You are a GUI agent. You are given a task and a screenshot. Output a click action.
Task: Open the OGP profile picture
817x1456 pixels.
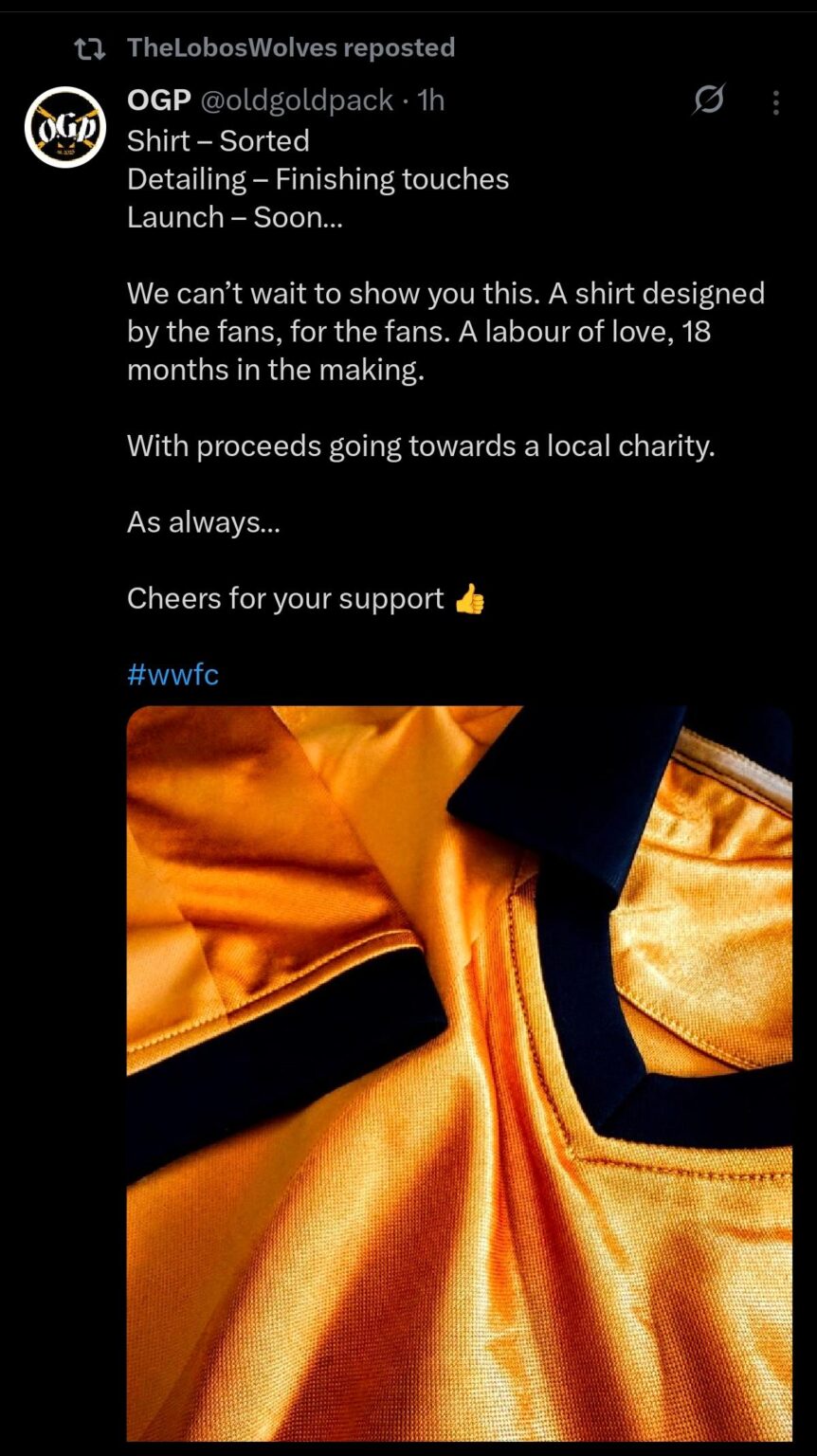point(64,127)
